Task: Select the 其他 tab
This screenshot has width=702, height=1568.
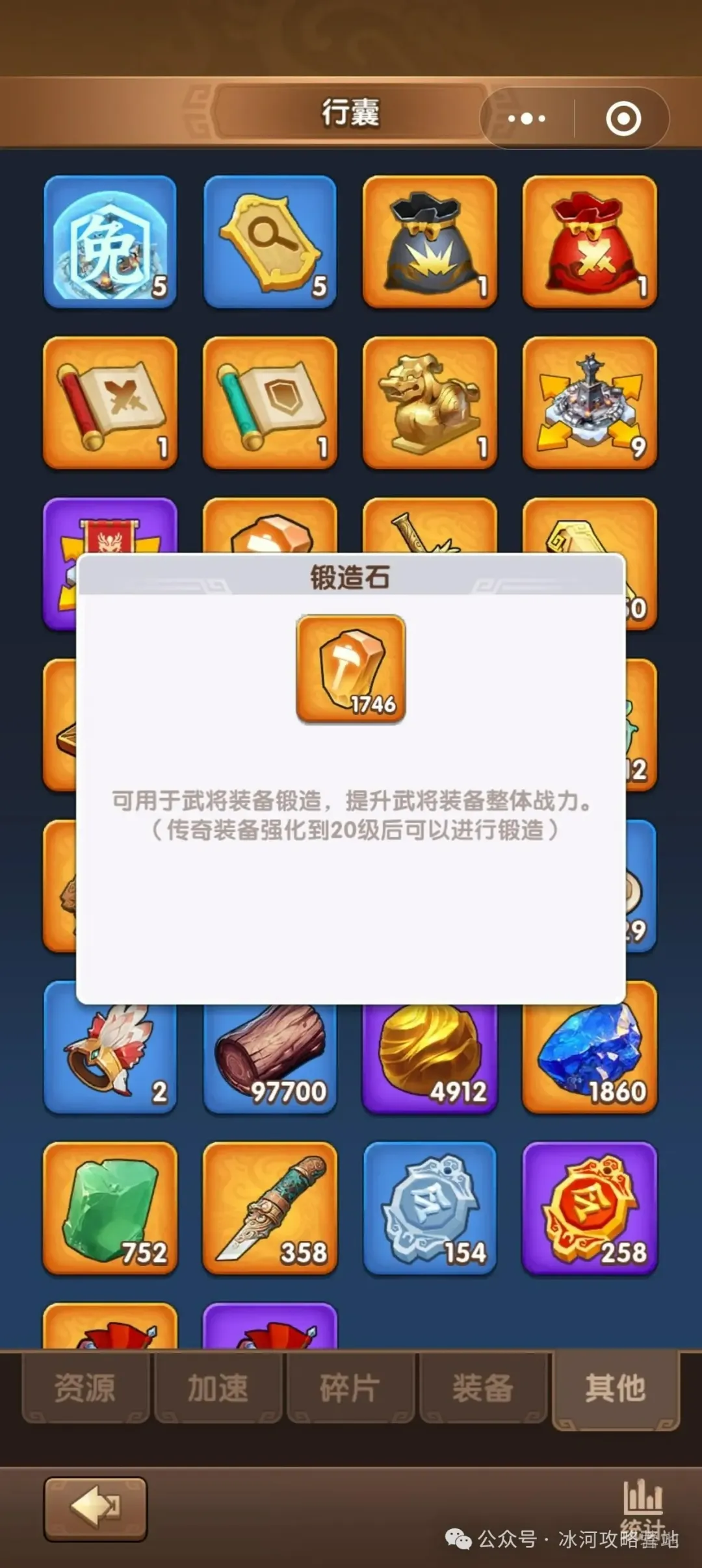Action: [615, 1388]
